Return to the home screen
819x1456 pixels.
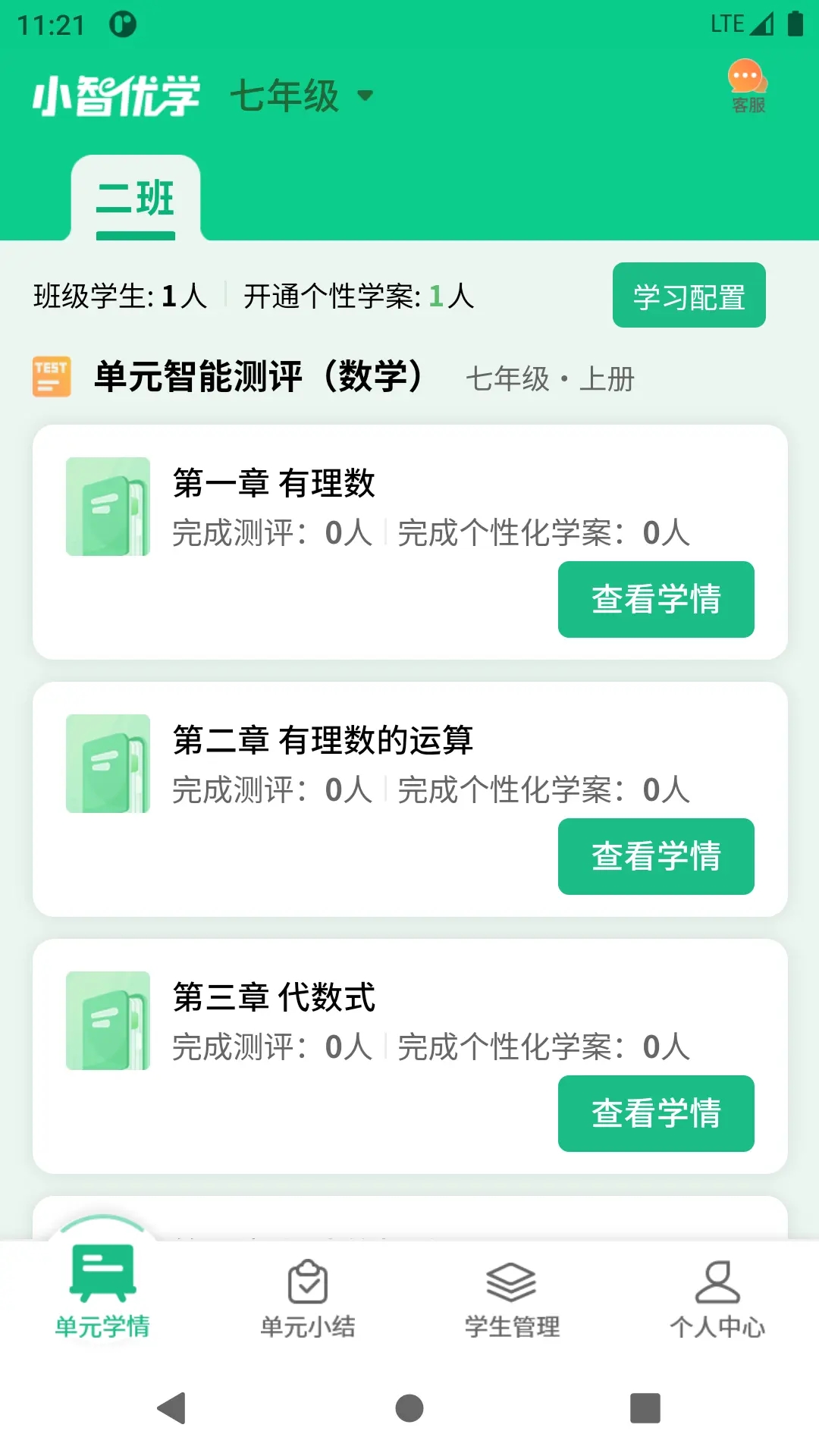[409, 1408]
